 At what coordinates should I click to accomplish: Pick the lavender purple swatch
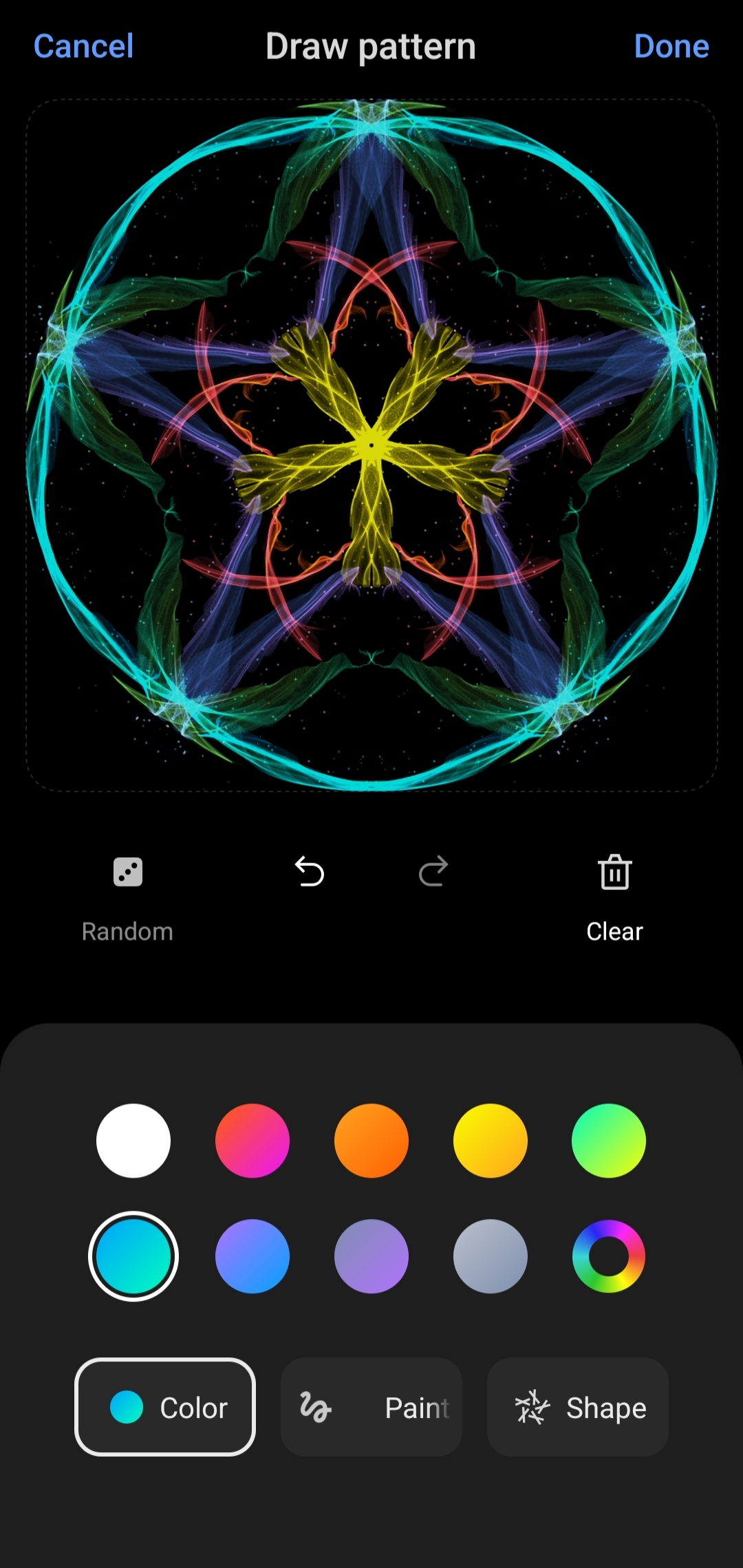tap(371, 1257)
